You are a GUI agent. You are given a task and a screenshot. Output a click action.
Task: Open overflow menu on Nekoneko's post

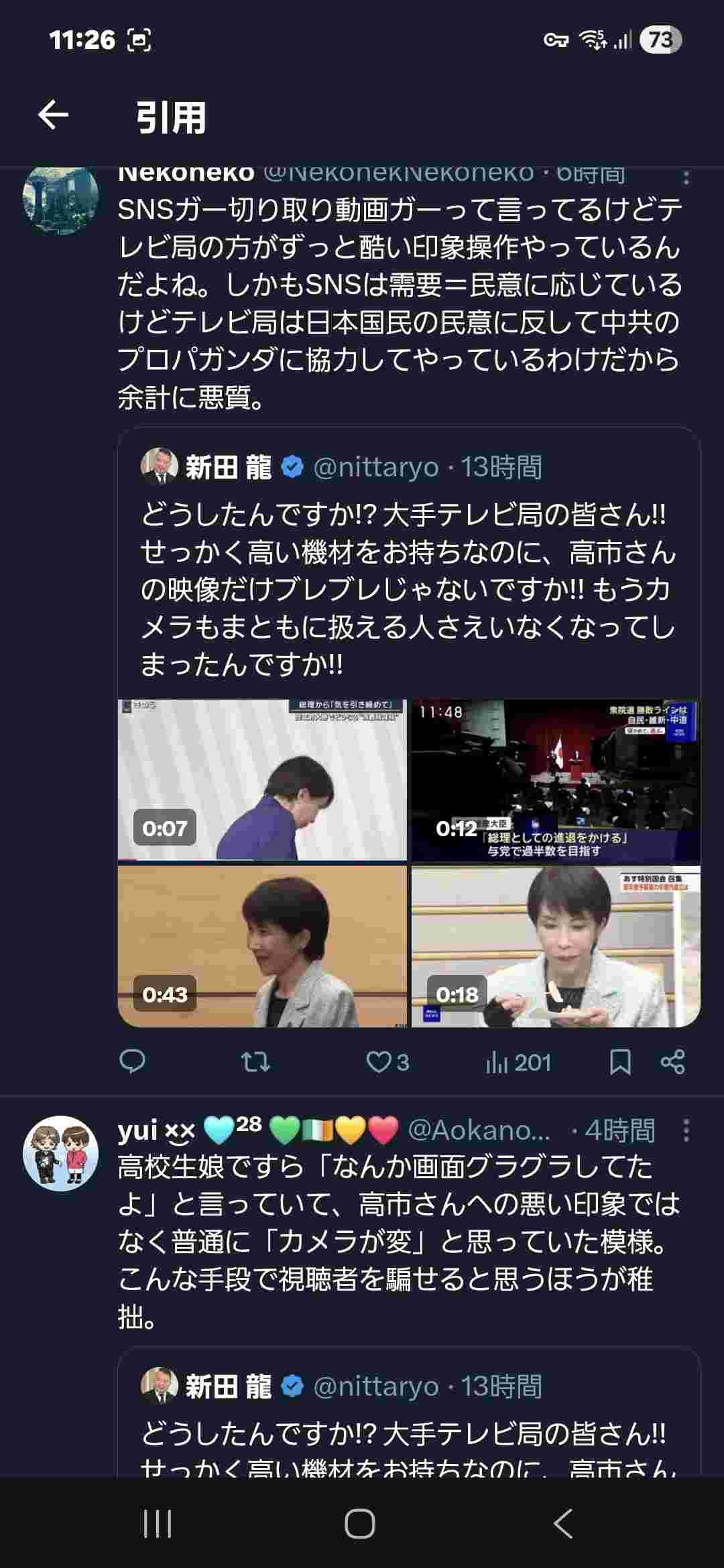coord(685,178)
